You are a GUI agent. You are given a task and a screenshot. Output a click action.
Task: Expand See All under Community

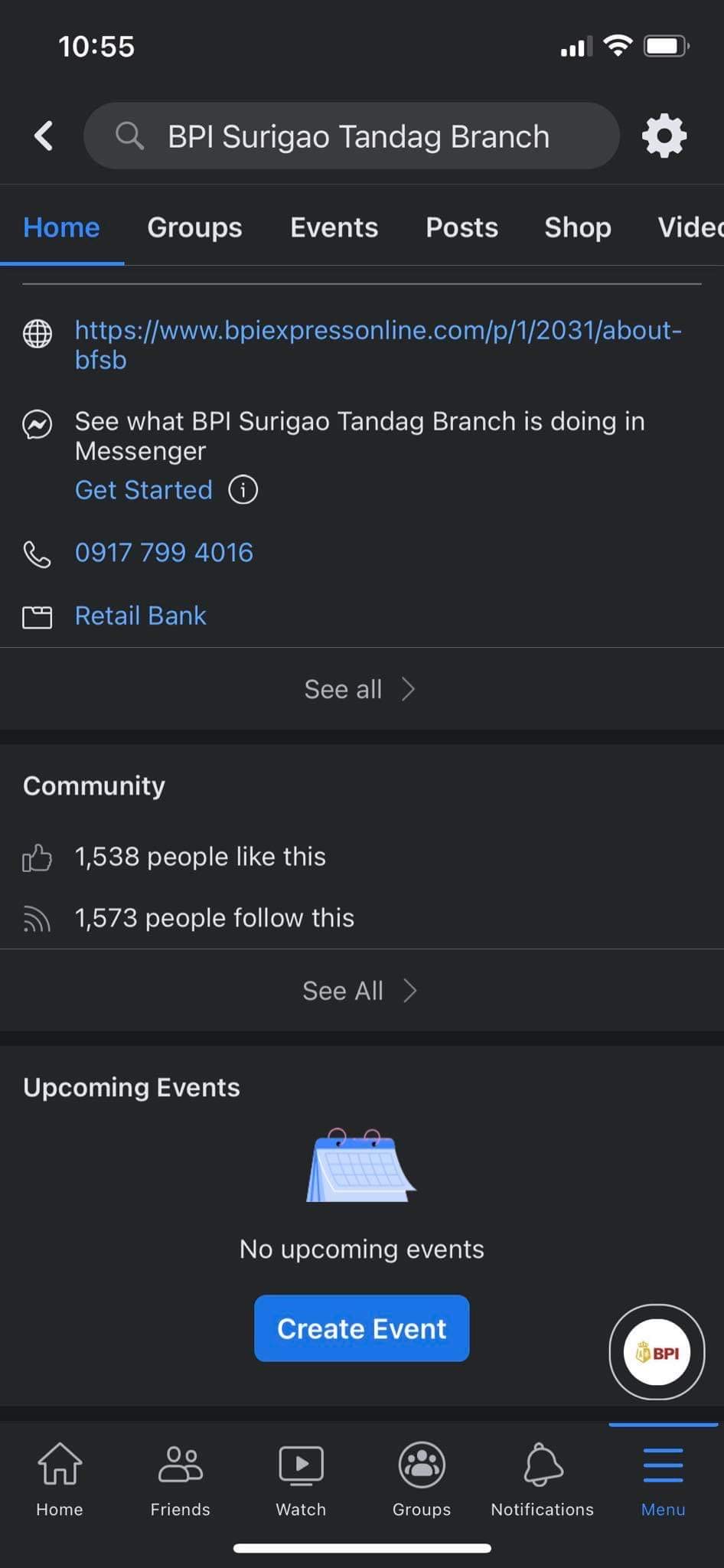pos(360,991)
